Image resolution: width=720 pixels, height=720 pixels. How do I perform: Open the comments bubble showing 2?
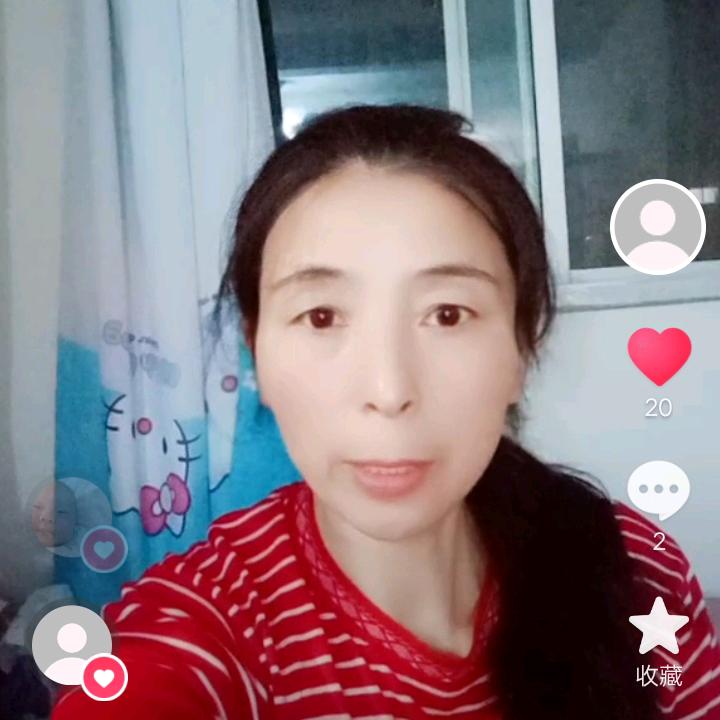point(658,490)
